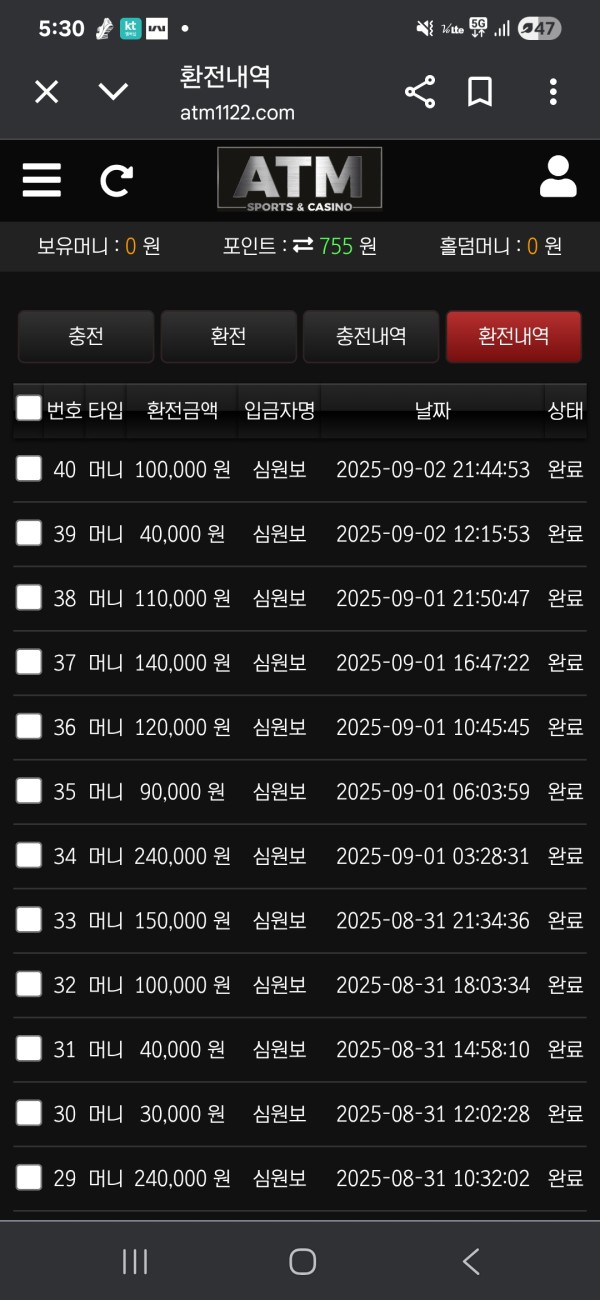Share this page link

tap(420, 92)
